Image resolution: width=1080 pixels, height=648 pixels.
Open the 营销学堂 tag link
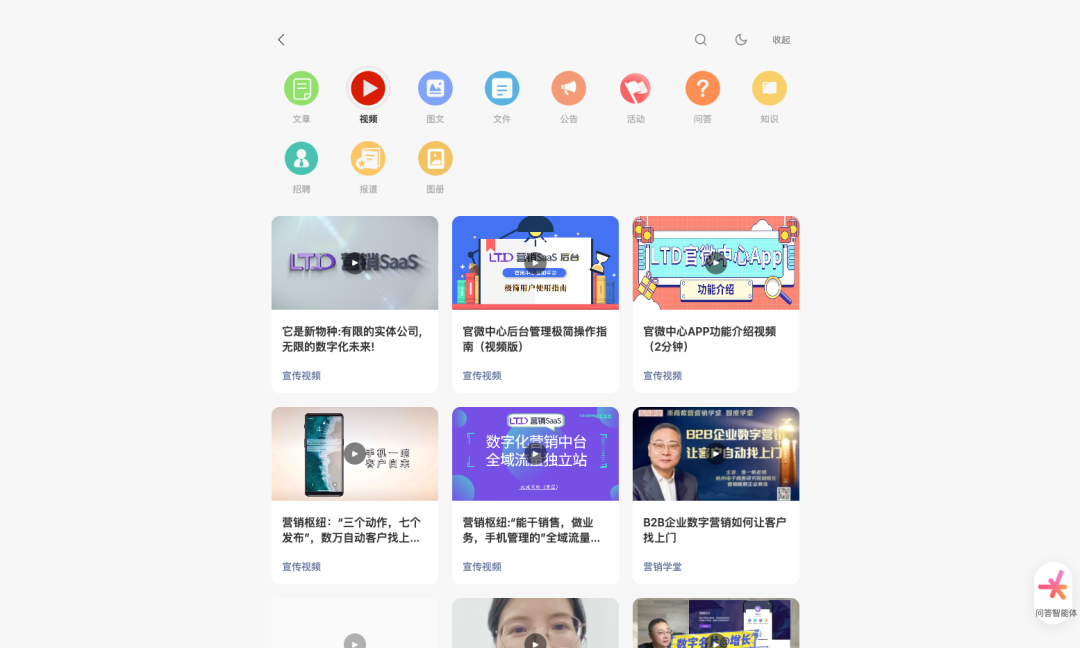662,567
